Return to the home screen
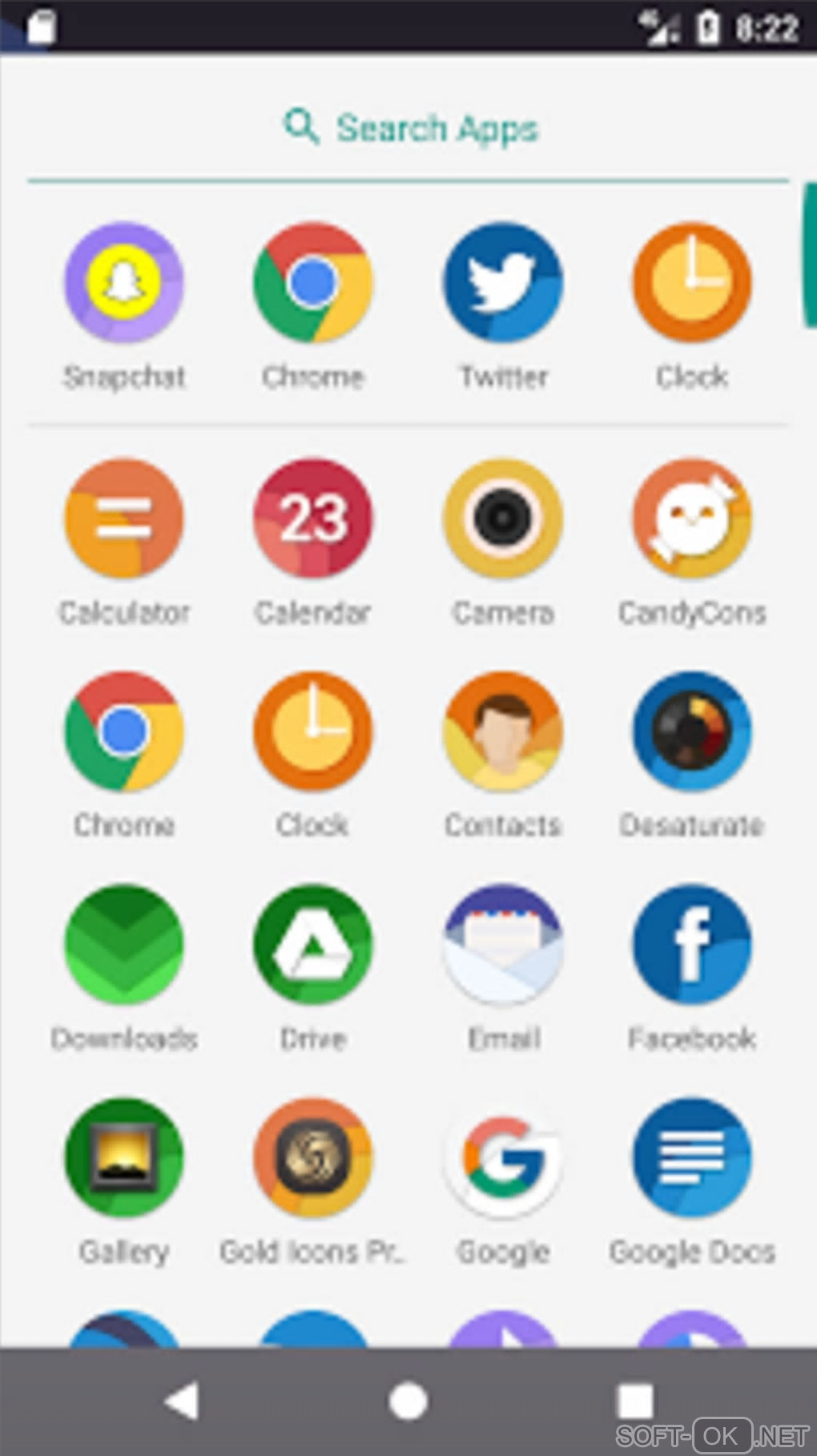The height and width of the screenshot is (1456, 817). [x=408, y=1402]
